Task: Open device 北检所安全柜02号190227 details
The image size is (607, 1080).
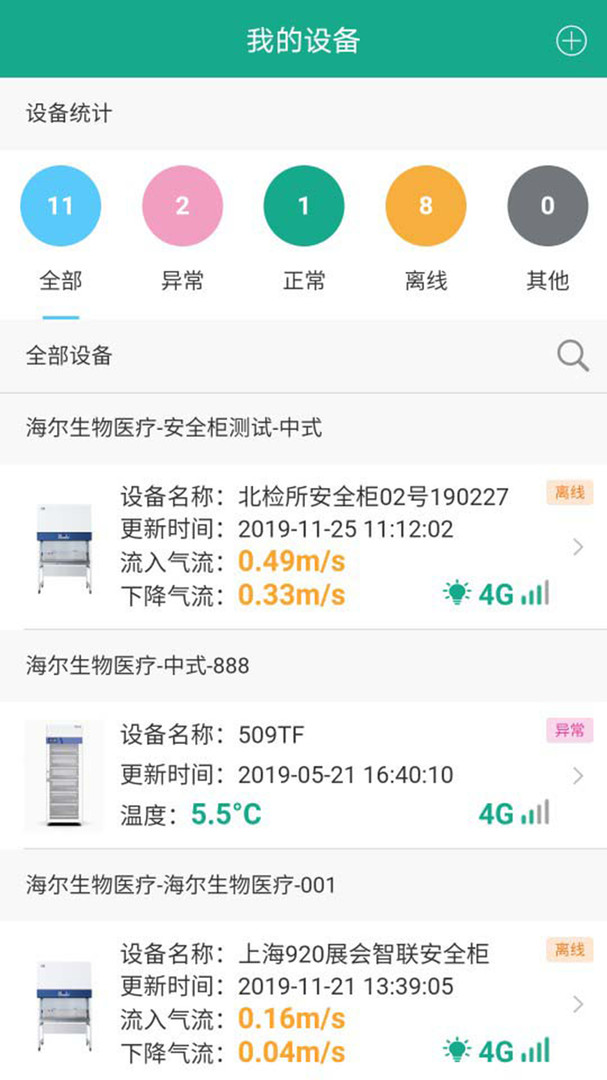Action: pos(303,547)
